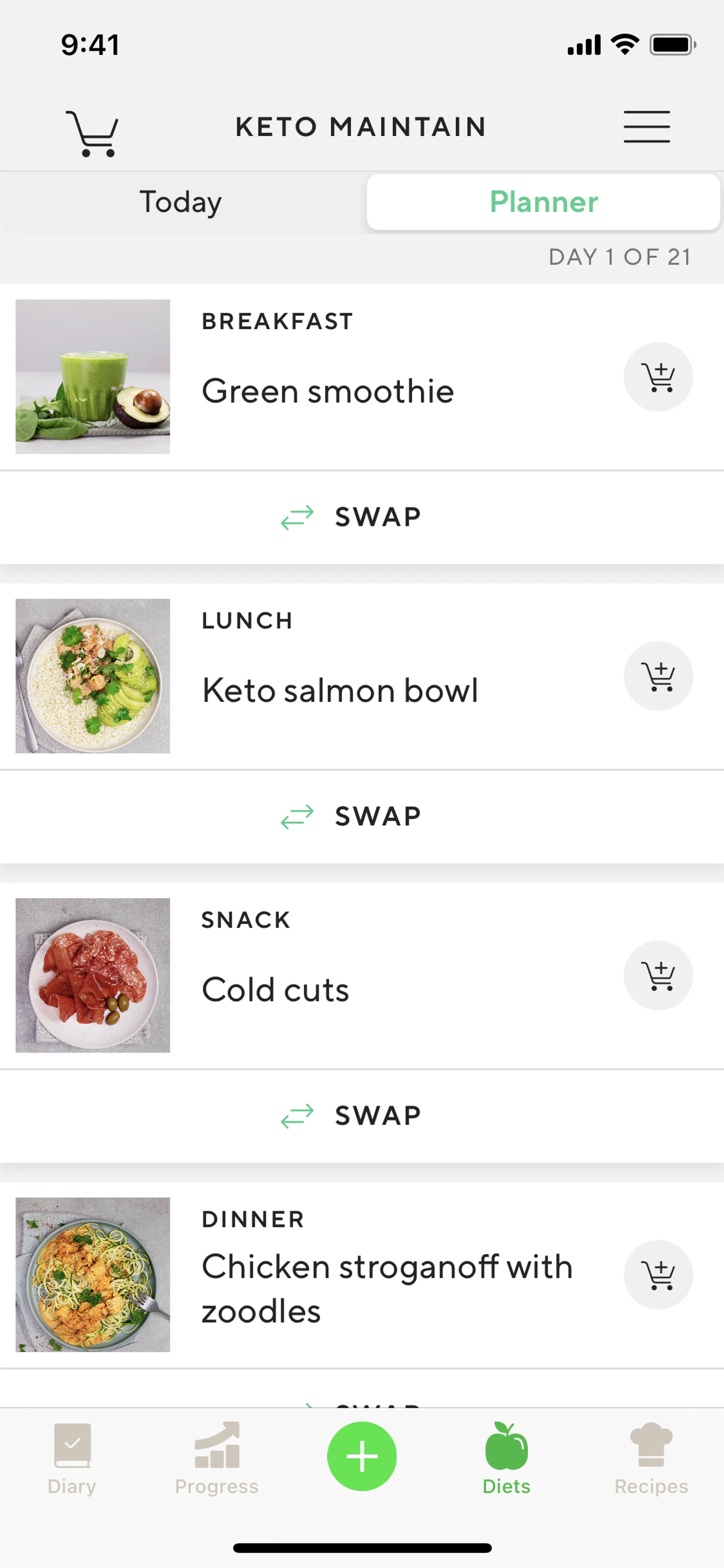Open the Diets tab

(x=506, y=1459)
